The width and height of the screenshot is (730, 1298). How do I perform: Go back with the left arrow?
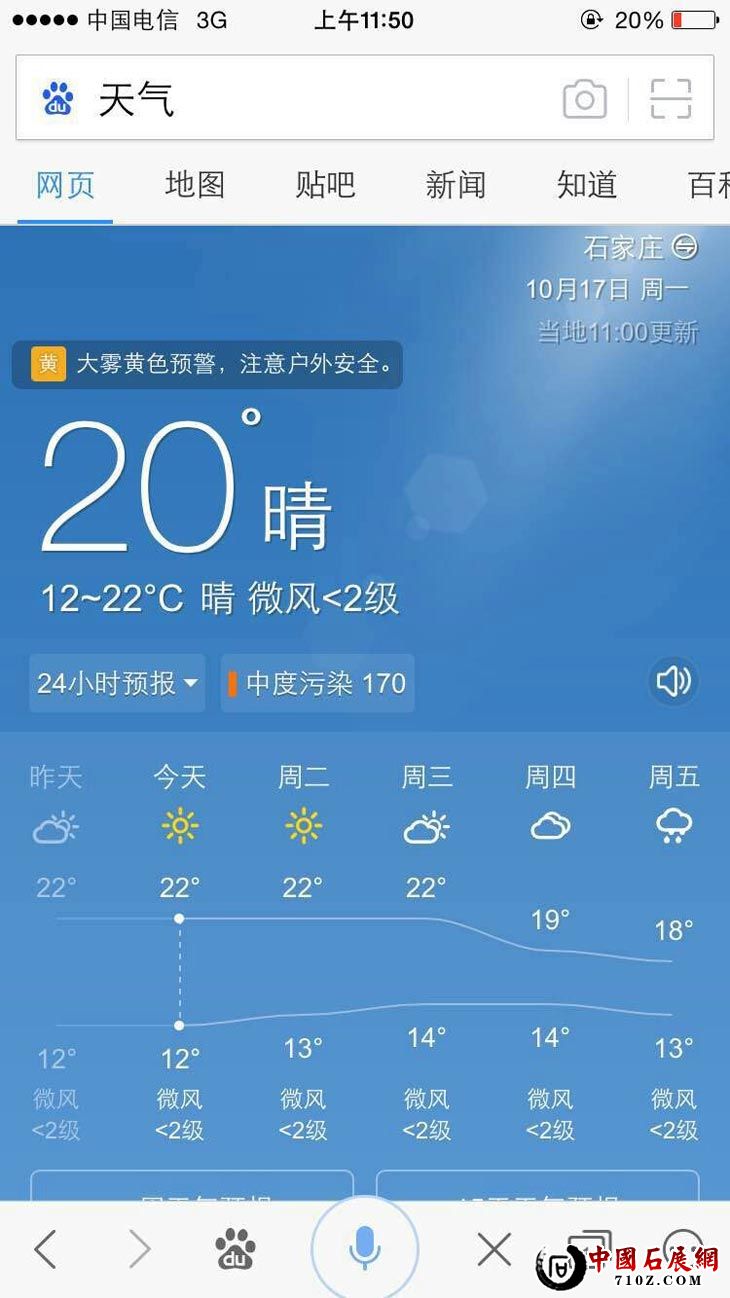[x=45, y=1250]
